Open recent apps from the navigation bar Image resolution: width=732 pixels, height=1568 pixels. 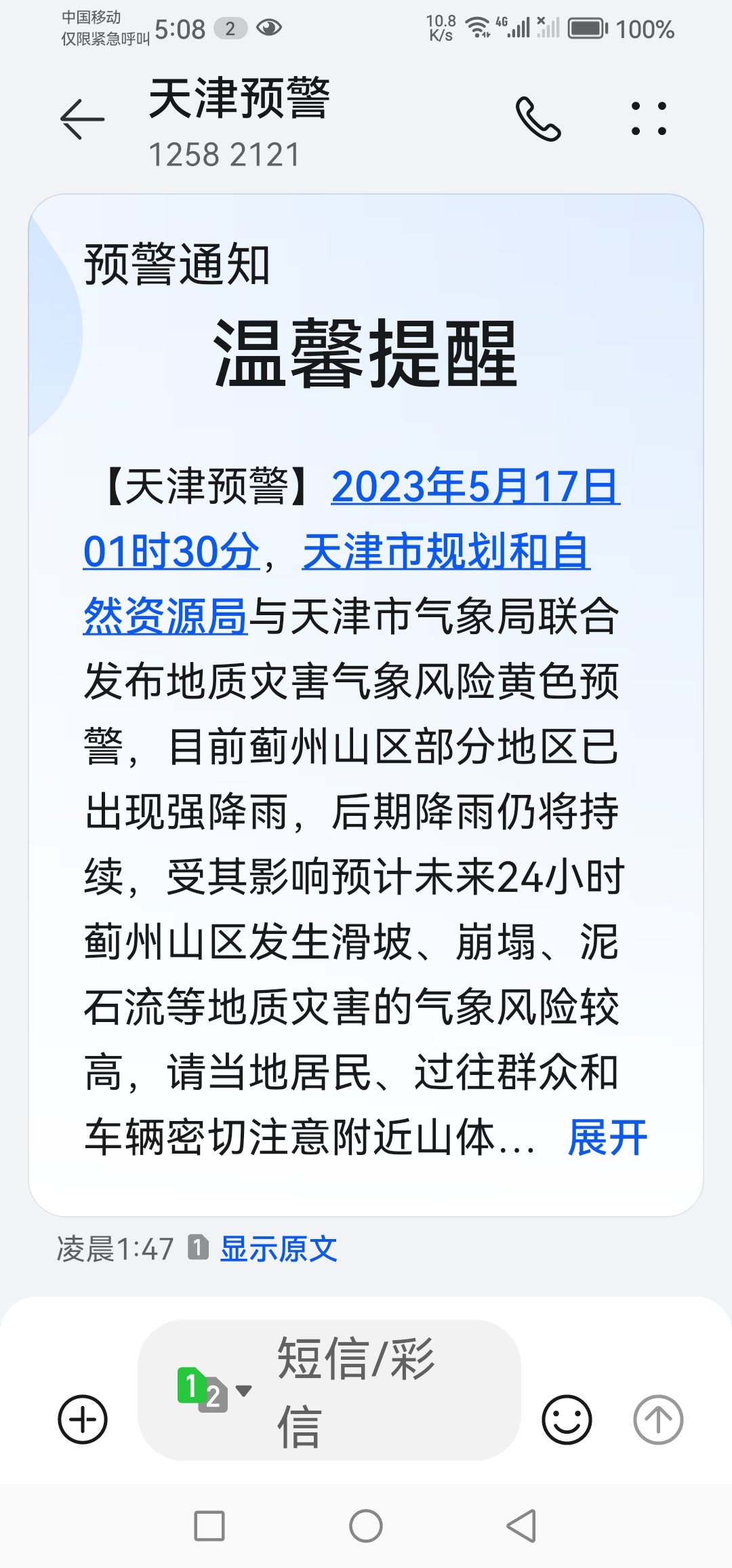[209, 1527]
